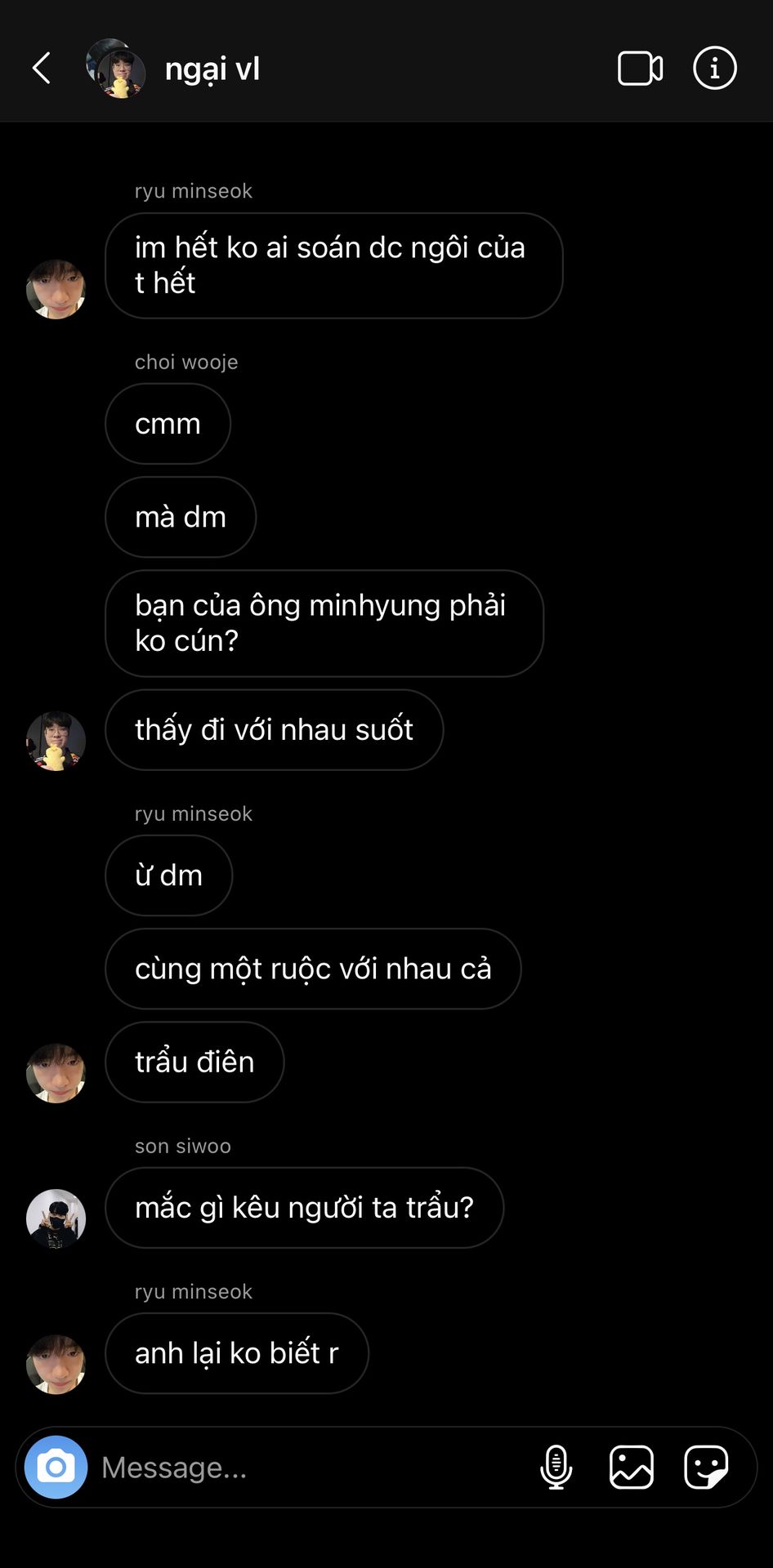773x1568 pixels.
Task: Record a voice message
Action: [556, 1467]
